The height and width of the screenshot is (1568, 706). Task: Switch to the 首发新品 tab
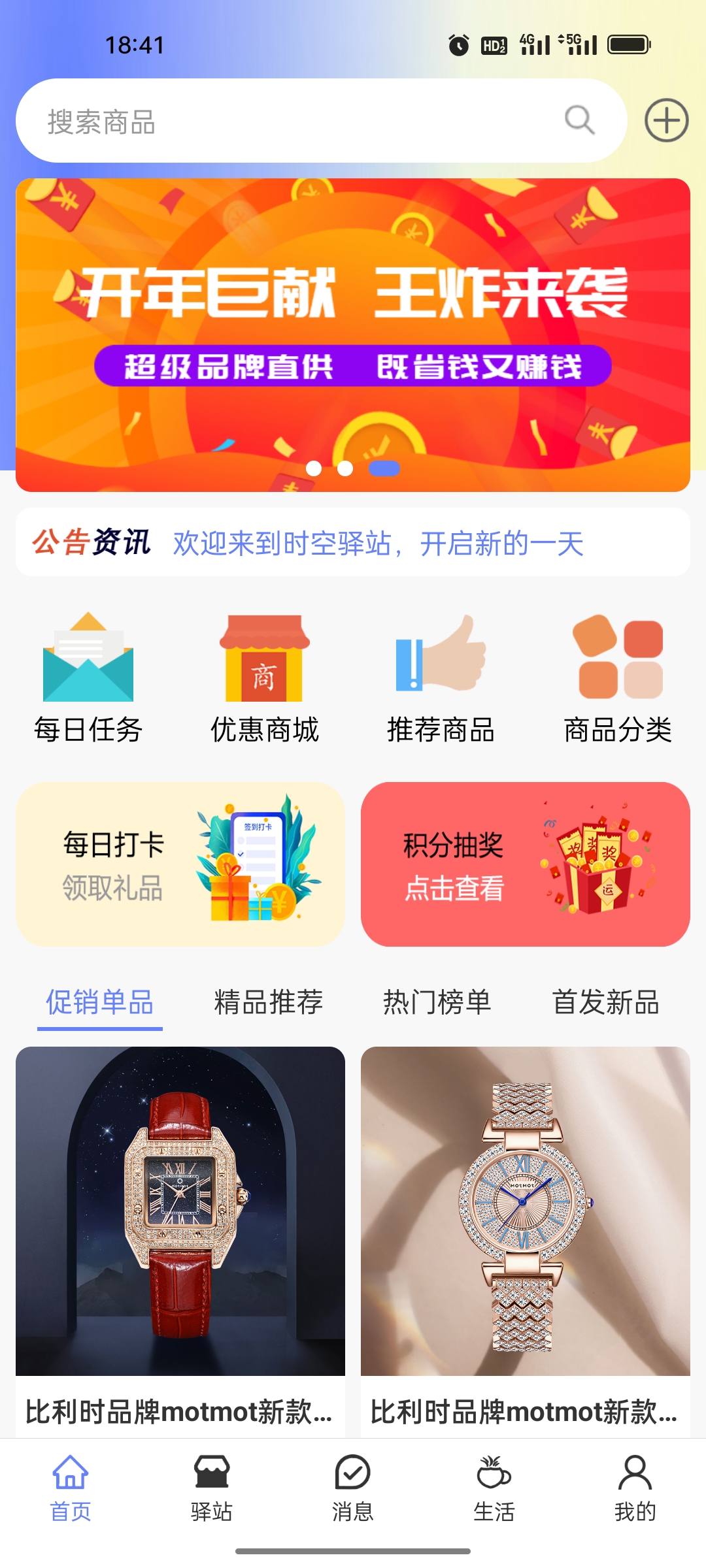pos(605,1002)
